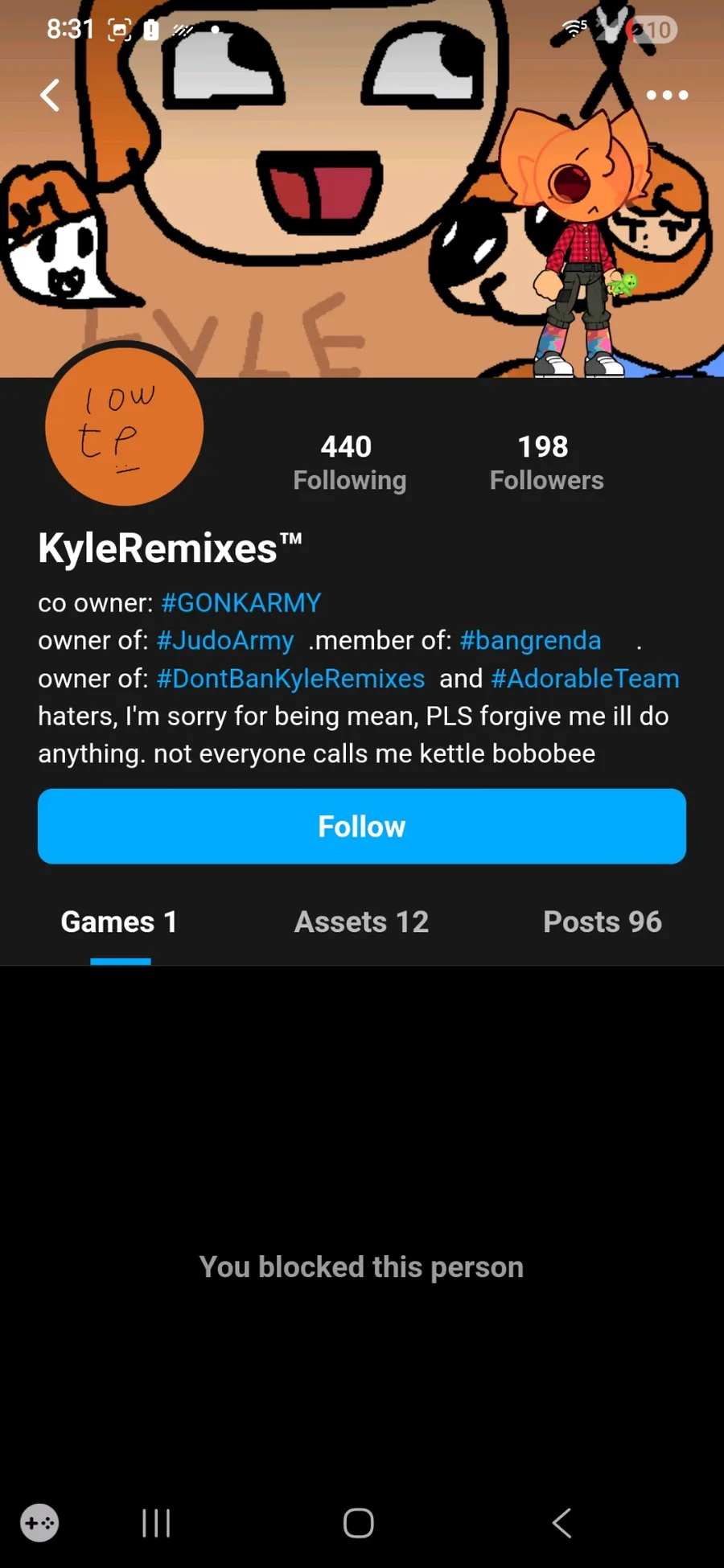This screenshot has height=1568, width=724.
Task: Open the 440 Following list
Action: (349, 463)
